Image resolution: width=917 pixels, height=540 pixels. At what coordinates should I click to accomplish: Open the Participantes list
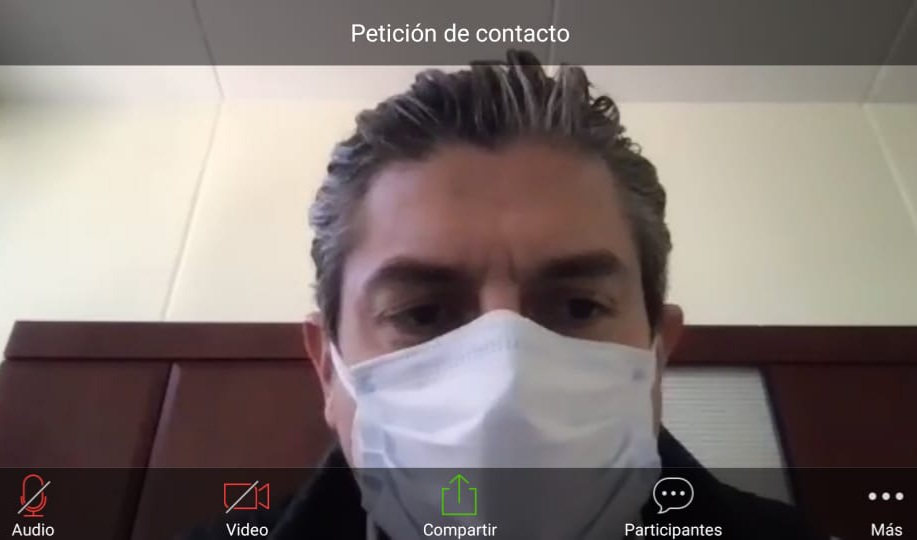pyautogui.click(x=673, y=505)
